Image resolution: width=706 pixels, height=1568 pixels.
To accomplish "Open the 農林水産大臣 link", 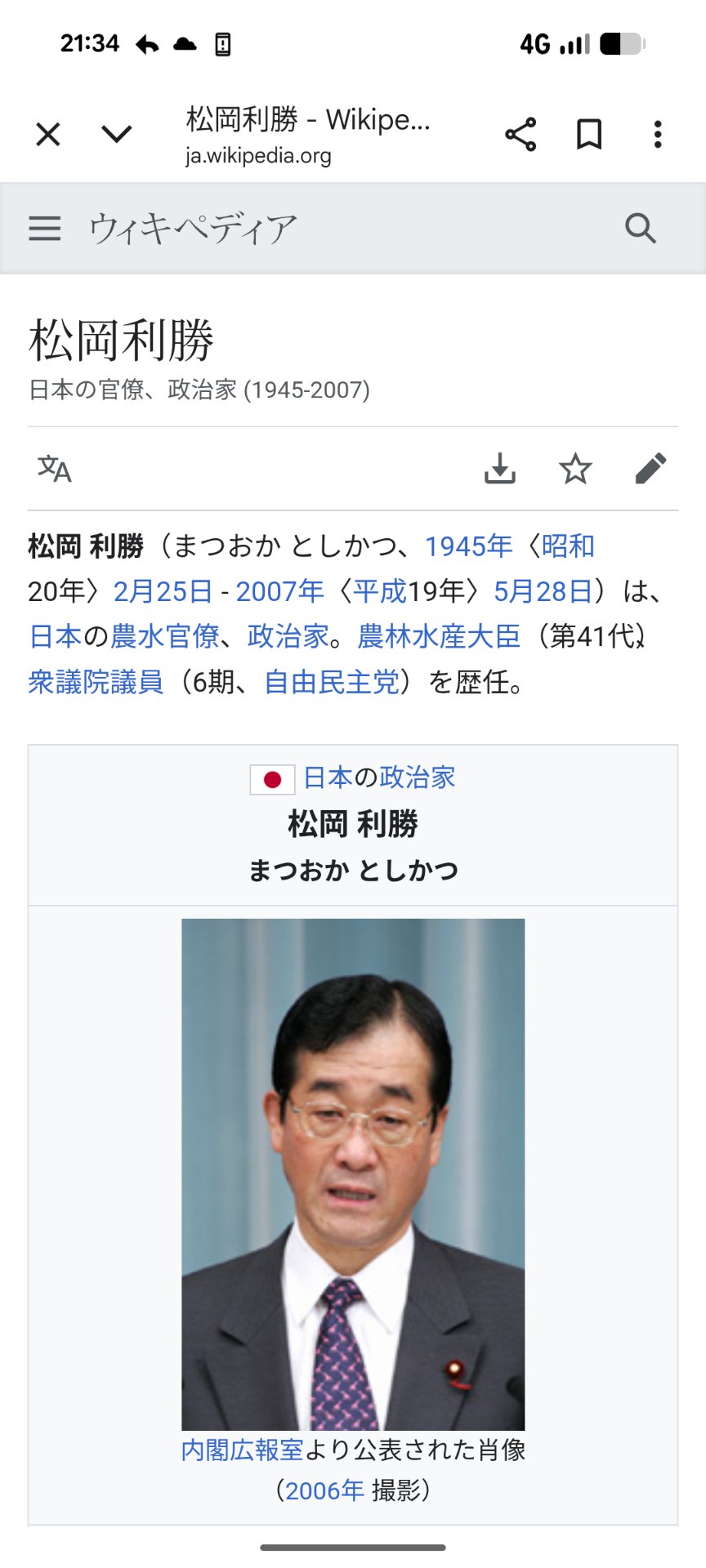I will [x=439, y=636].
